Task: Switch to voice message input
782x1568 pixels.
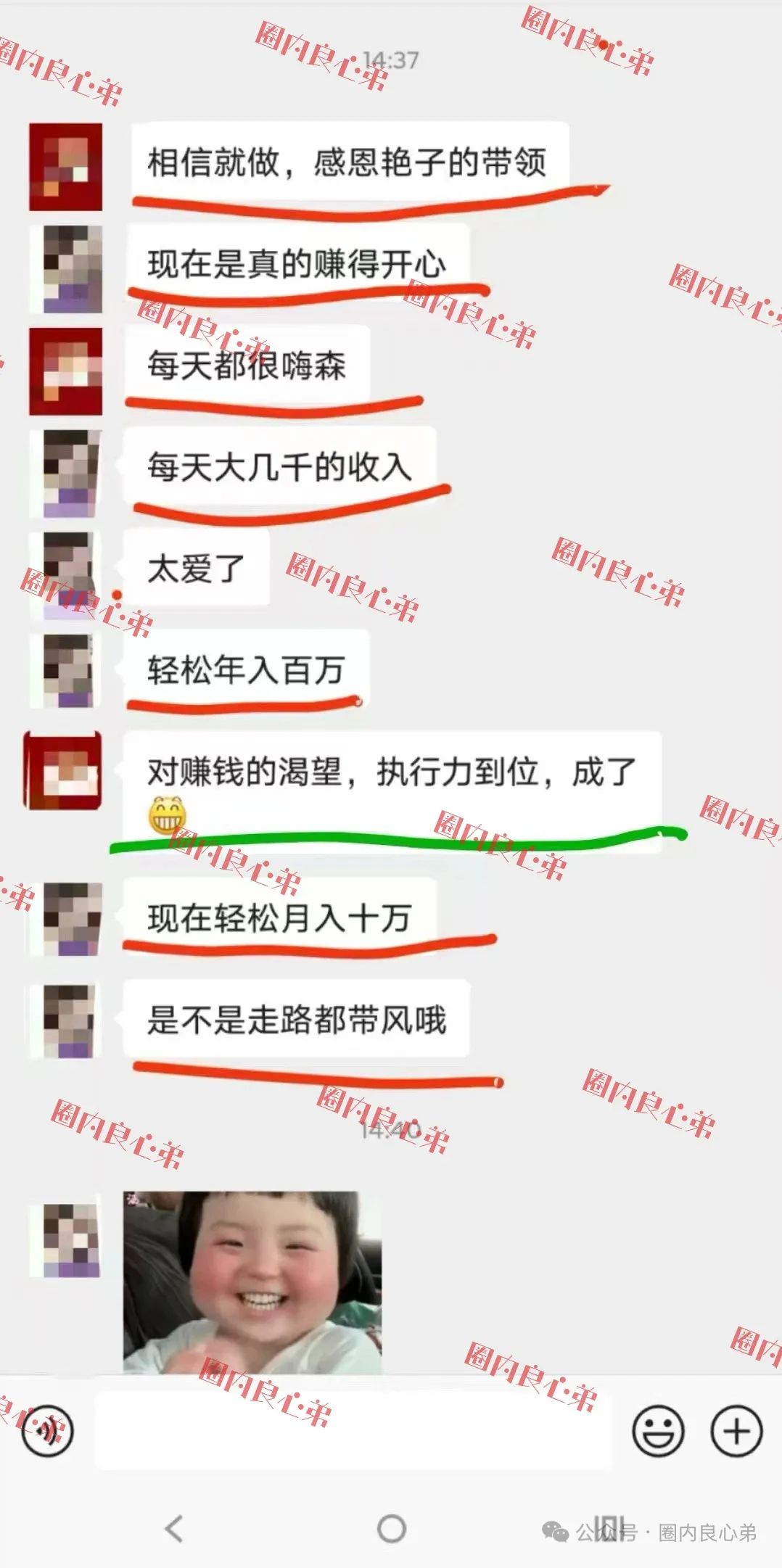Action: [48, 1429]
